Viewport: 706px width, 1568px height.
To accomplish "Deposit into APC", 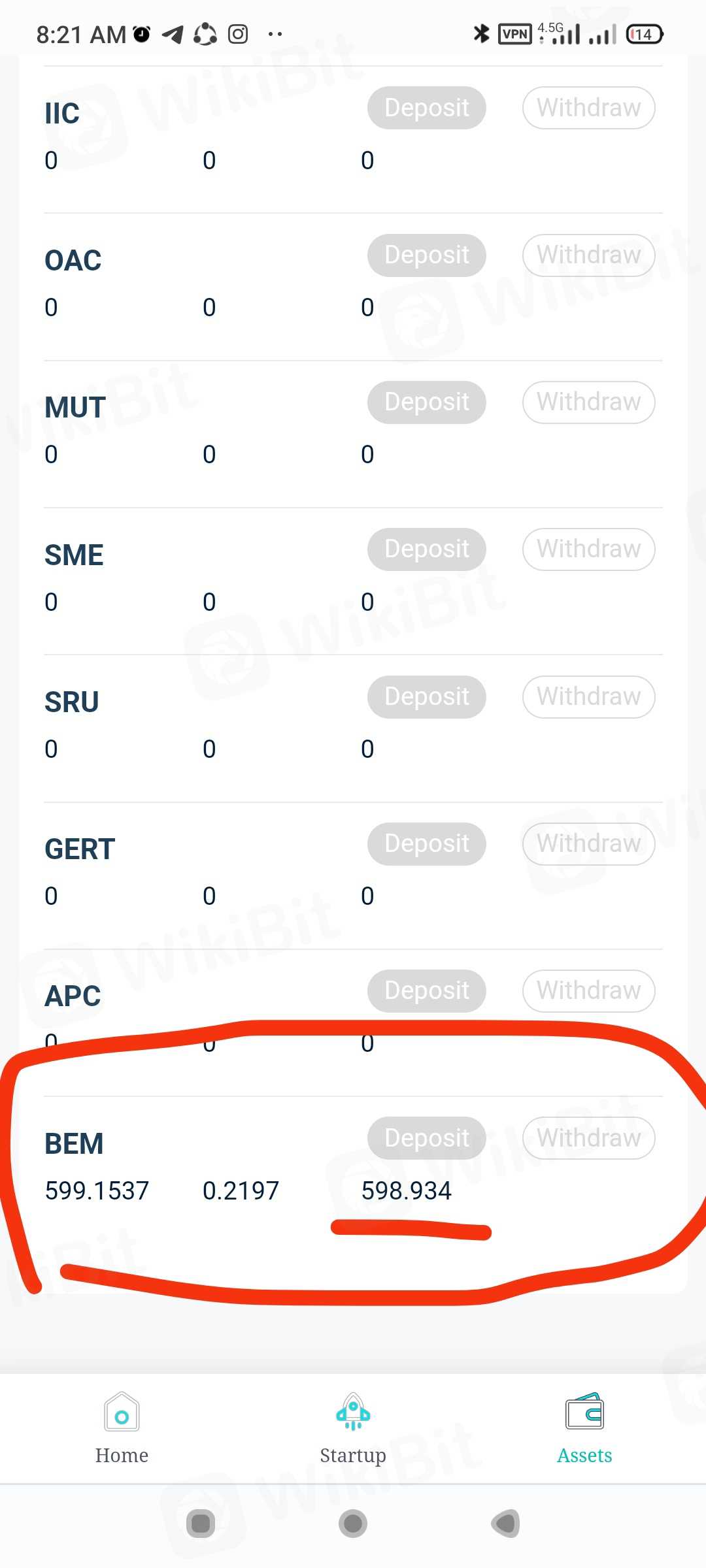I will point(426,990).
